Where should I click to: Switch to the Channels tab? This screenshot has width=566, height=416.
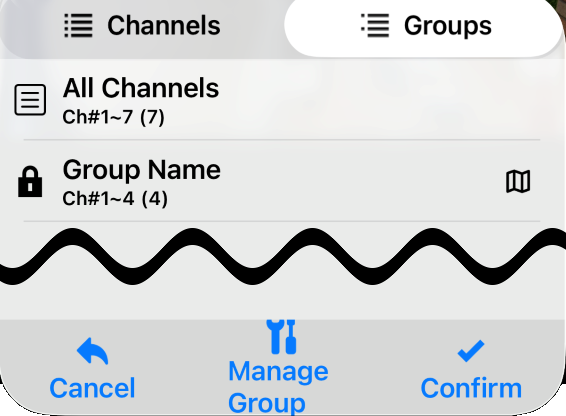142,26
